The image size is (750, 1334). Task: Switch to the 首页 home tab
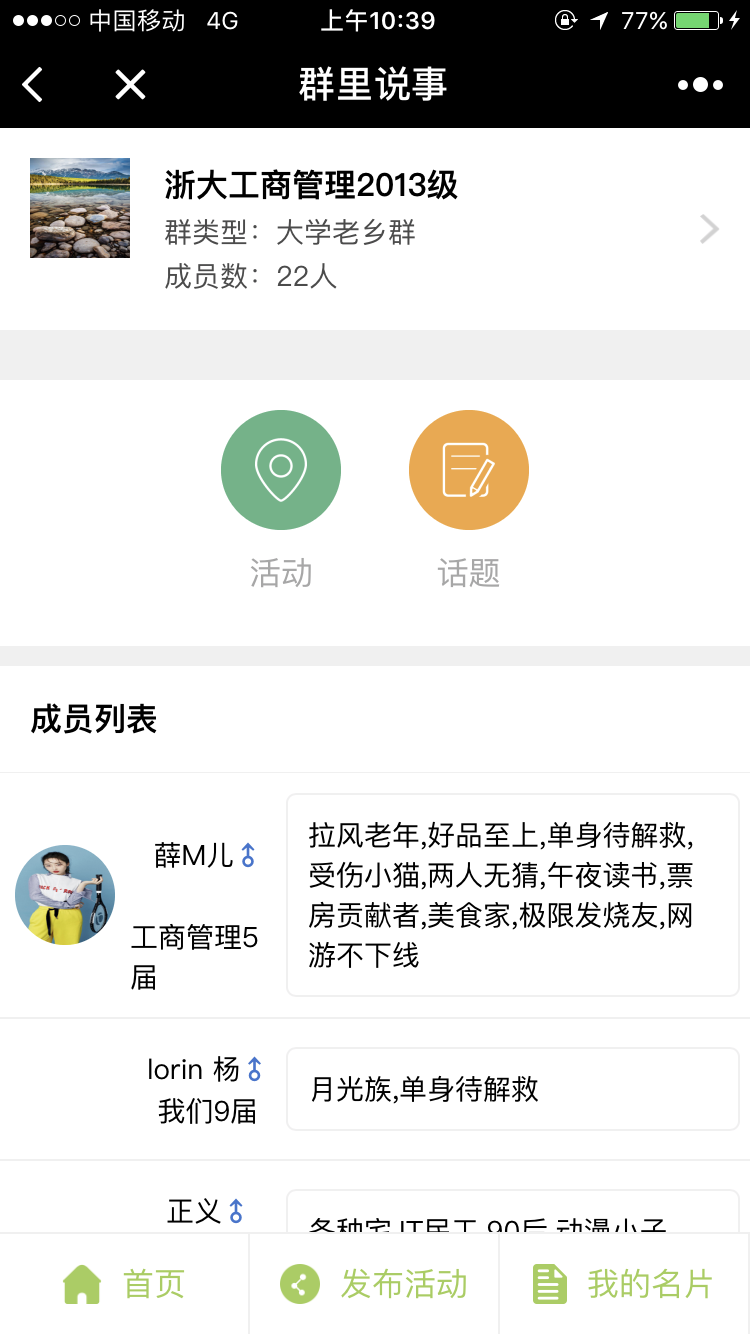pos(124,1284)
